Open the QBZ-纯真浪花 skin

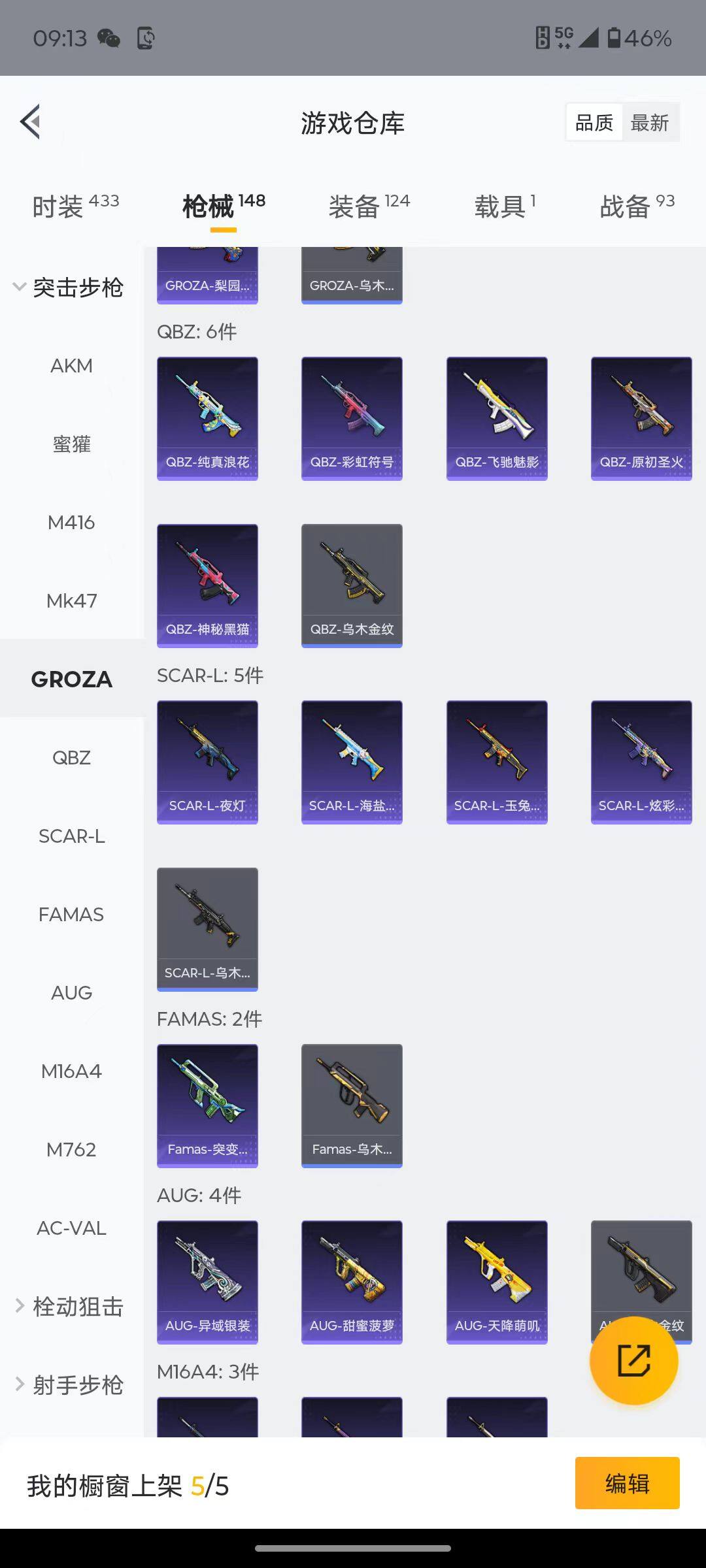(207, 418)
